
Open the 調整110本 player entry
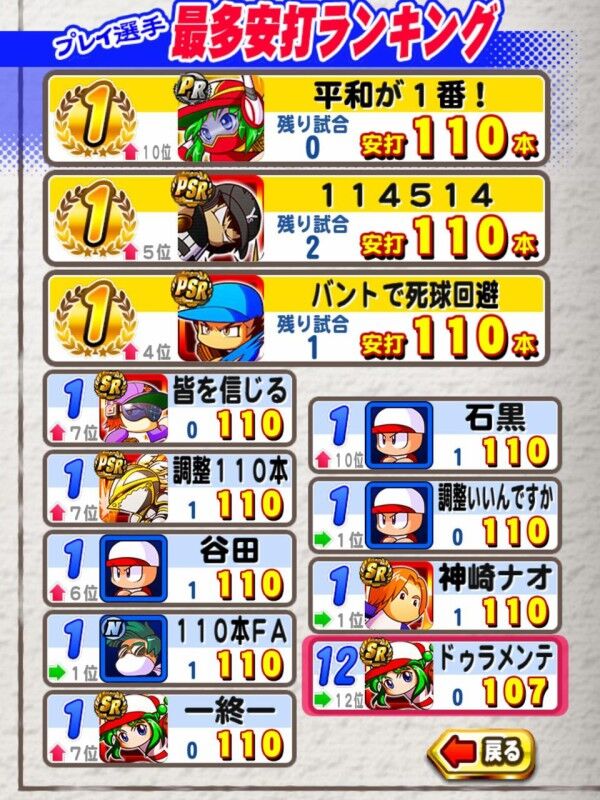[x=170, y=488]
